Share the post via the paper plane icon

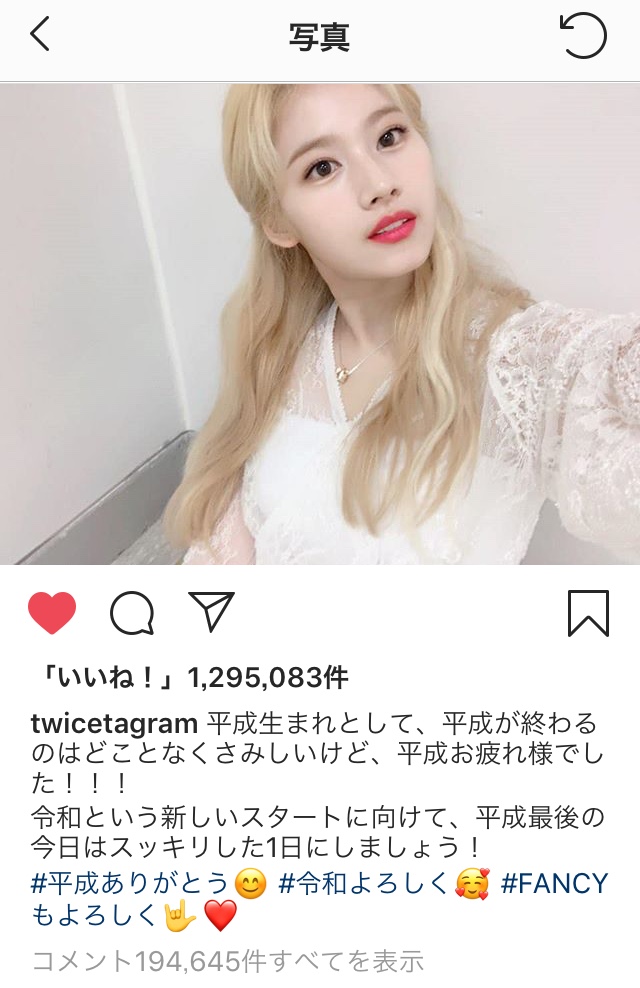point(211,612)
